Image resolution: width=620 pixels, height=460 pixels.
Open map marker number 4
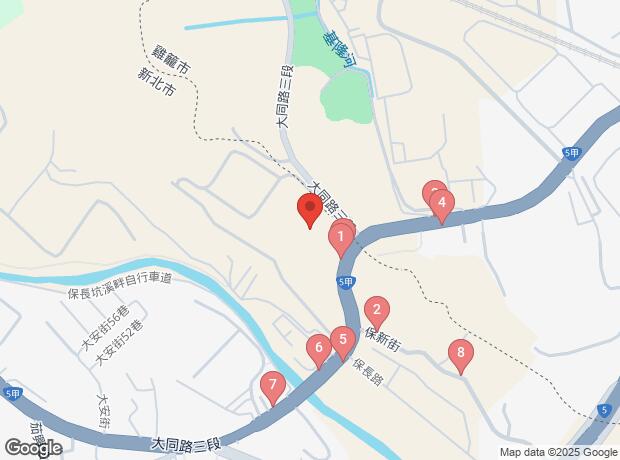point(441,205)
